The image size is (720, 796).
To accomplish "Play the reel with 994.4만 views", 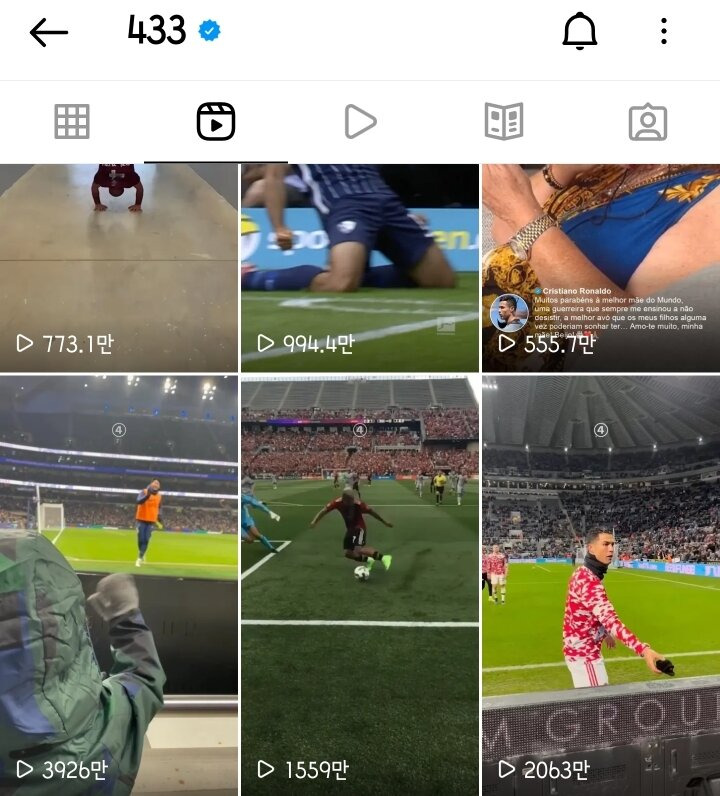I will click(360, 268).
